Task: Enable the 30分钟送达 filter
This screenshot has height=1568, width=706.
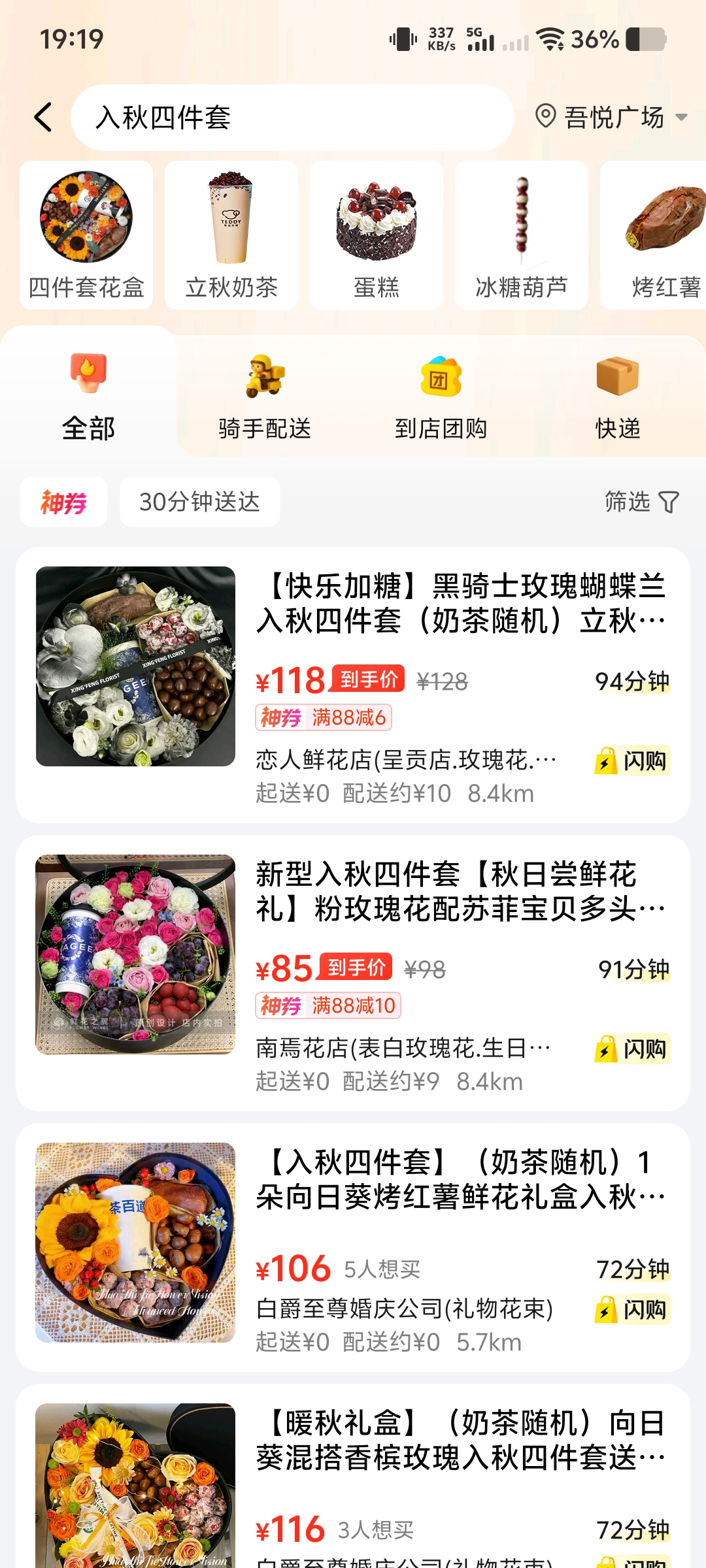Action: coord(200,501)
